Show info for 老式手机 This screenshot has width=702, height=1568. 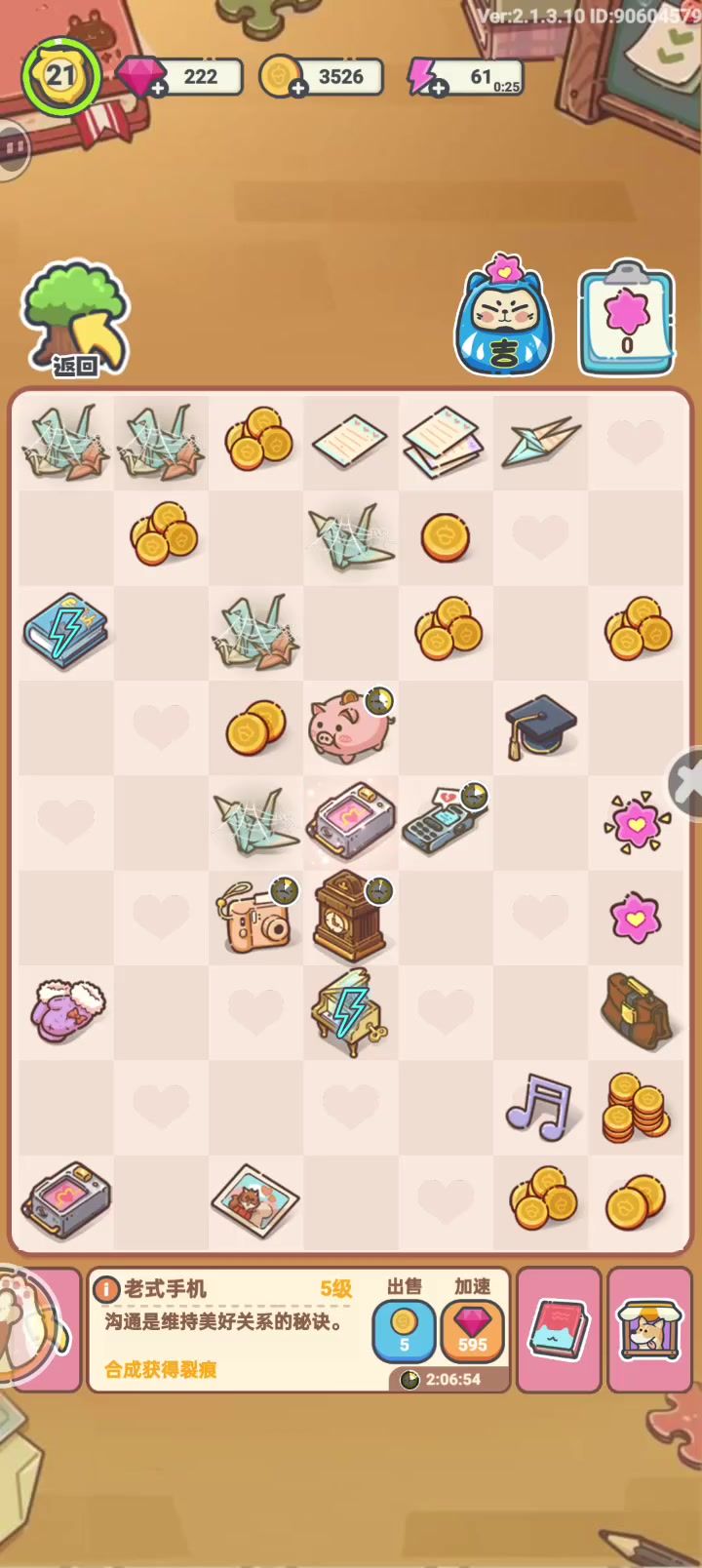click(105, 1289)
